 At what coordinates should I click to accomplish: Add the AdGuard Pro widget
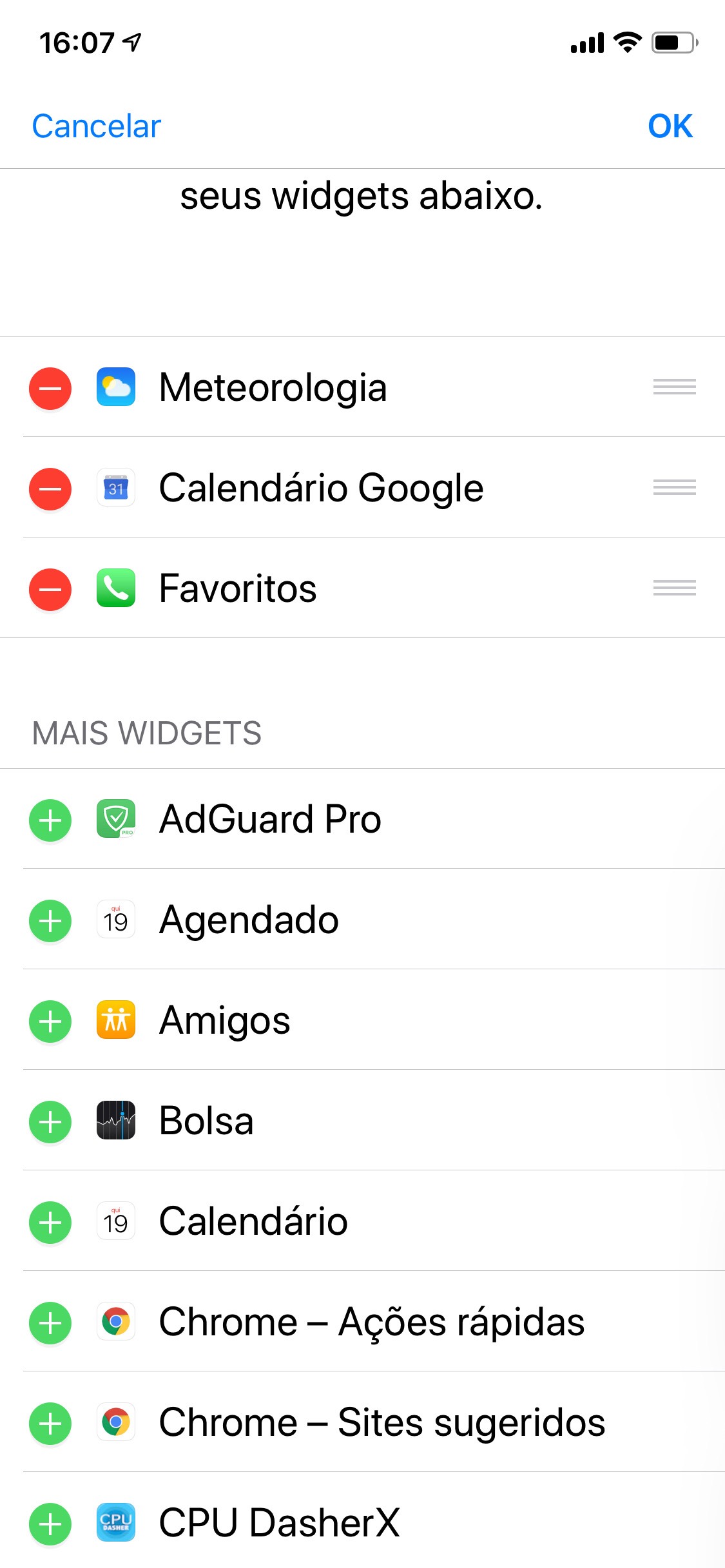(50, 820)
